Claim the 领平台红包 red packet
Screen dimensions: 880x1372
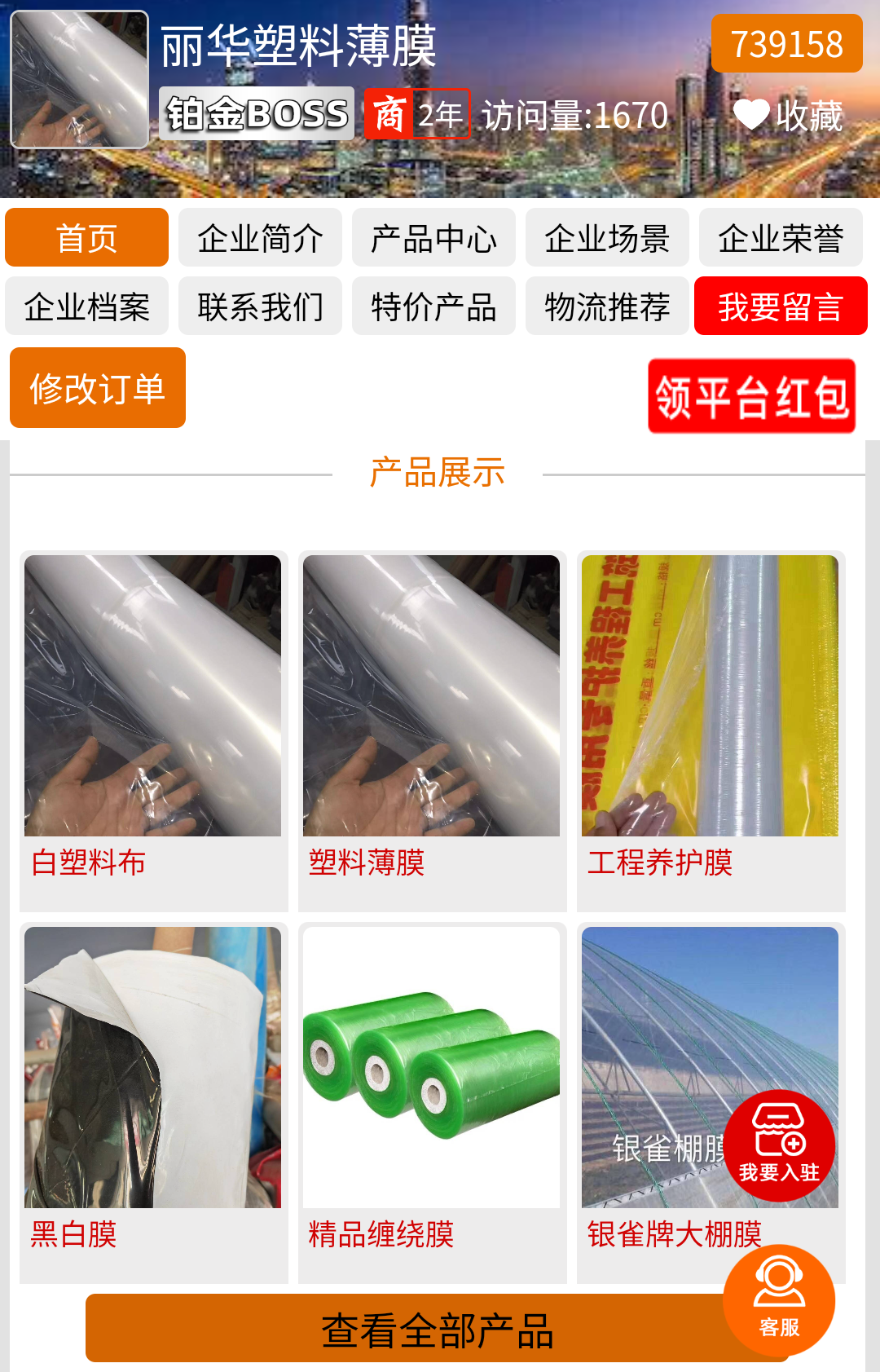pyautogui.click(x=751, y=396)
